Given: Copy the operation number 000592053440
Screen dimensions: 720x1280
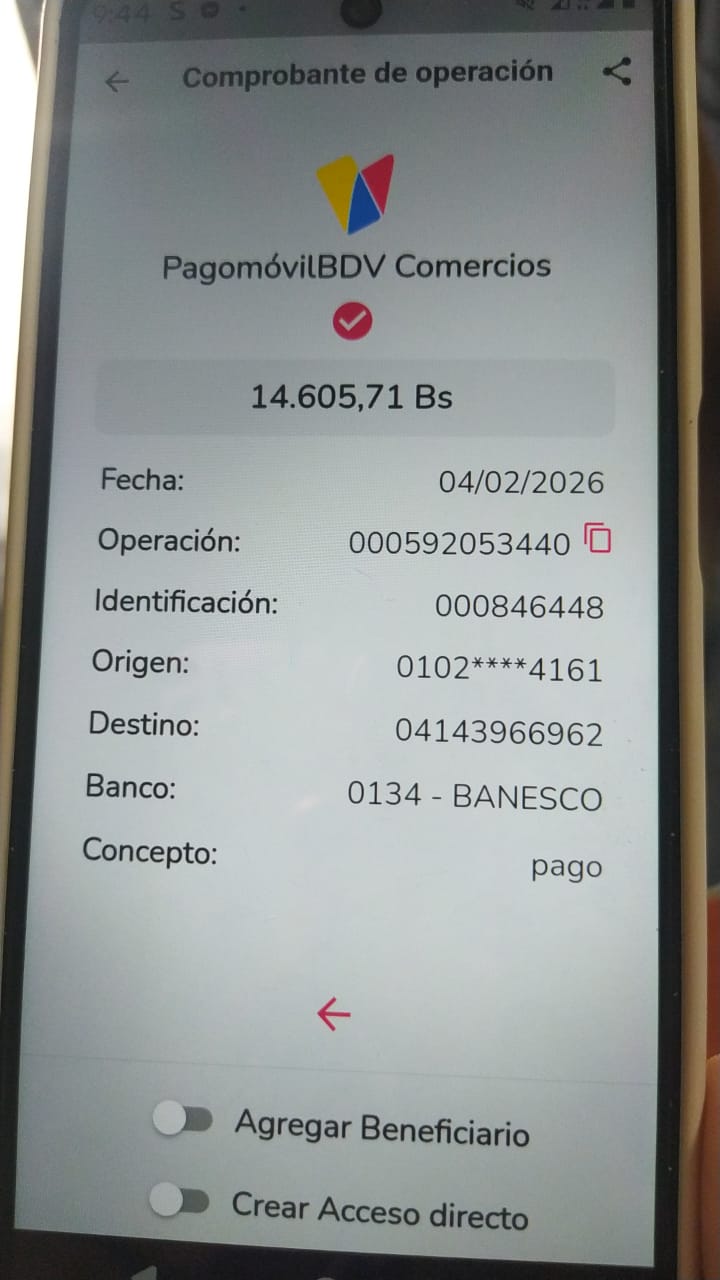Looking at the screenshot, I should click(x=598, y=540).
